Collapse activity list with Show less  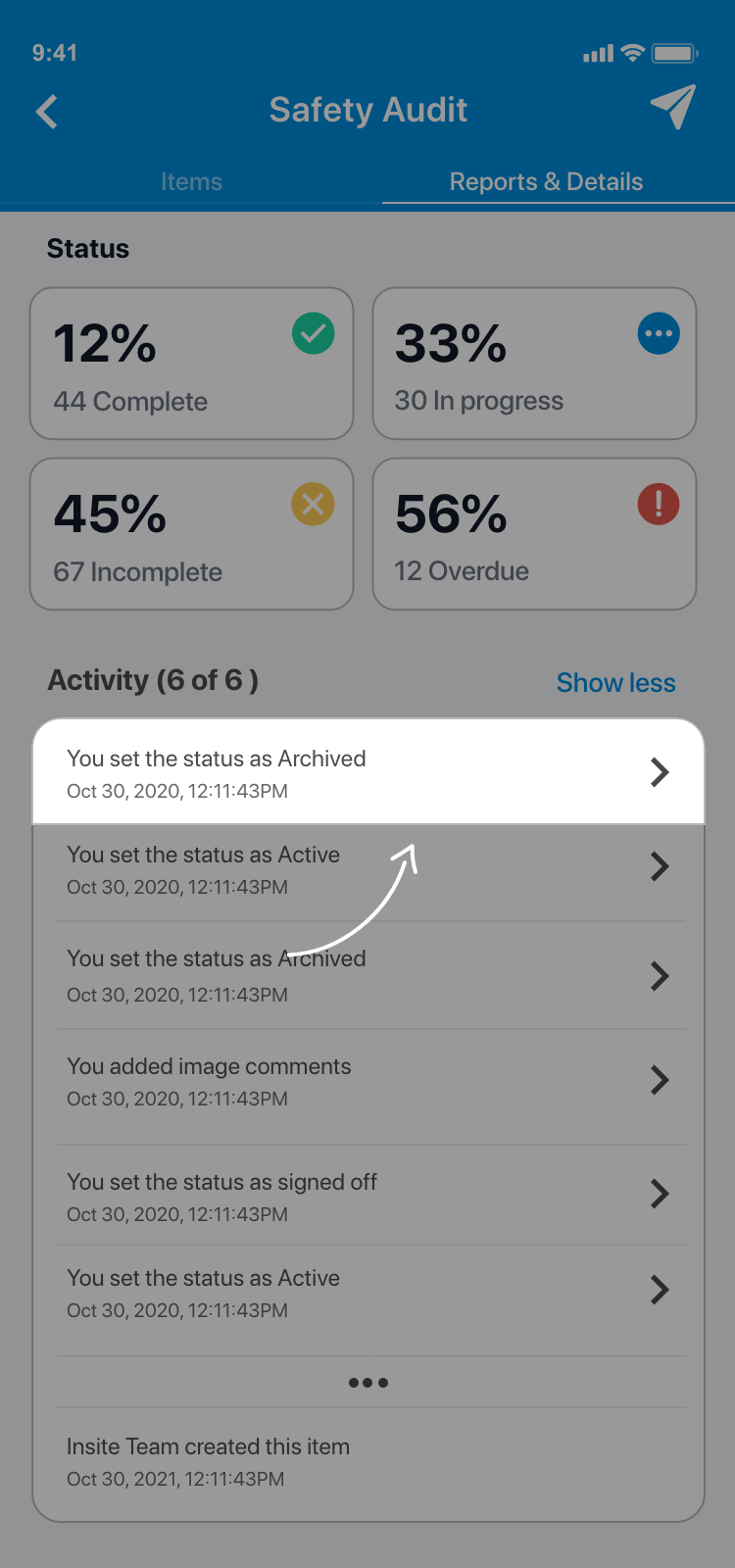[x=615, y=682]
